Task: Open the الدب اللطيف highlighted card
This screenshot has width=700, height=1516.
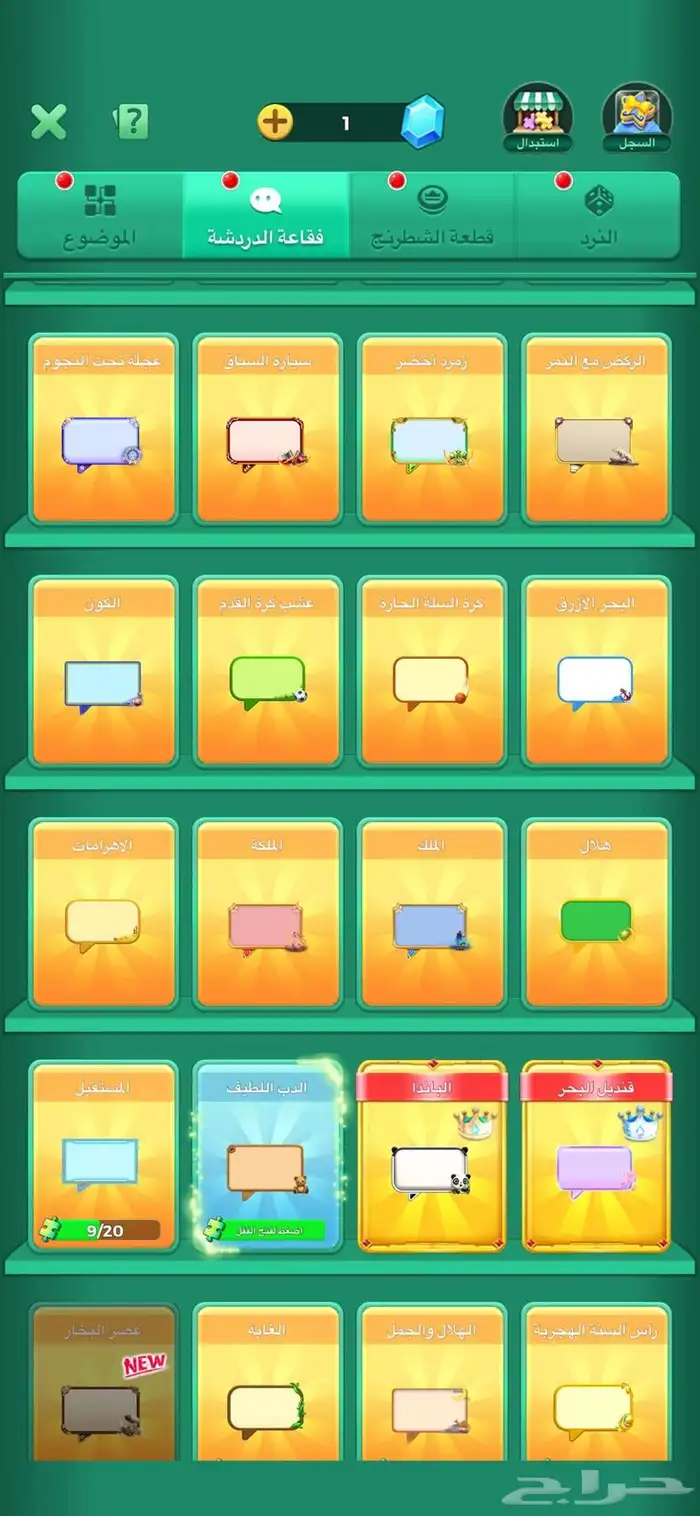Action: coord(267,1155)
